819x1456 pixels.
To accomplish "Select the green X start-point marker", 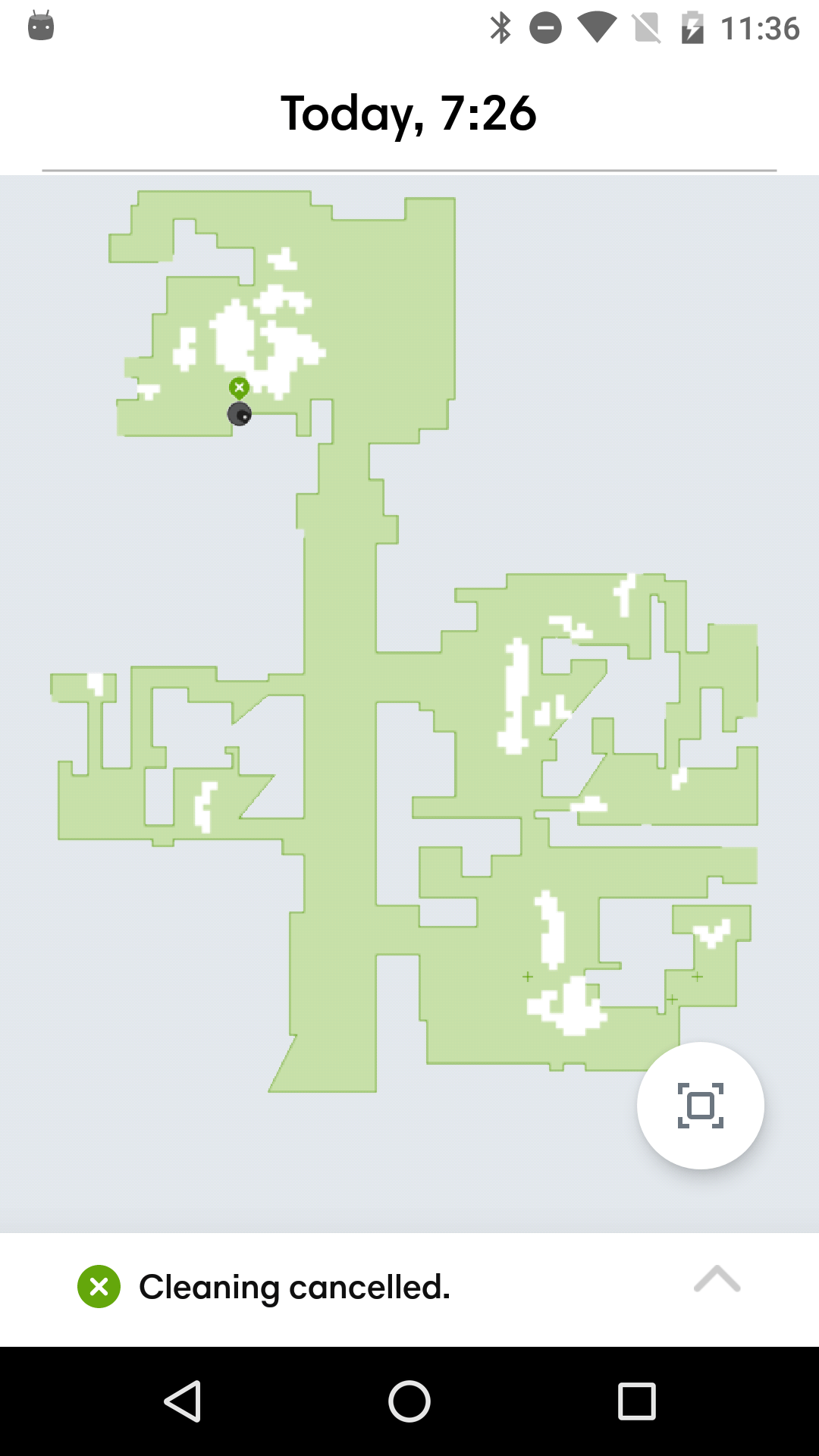I will pos(239,387).
